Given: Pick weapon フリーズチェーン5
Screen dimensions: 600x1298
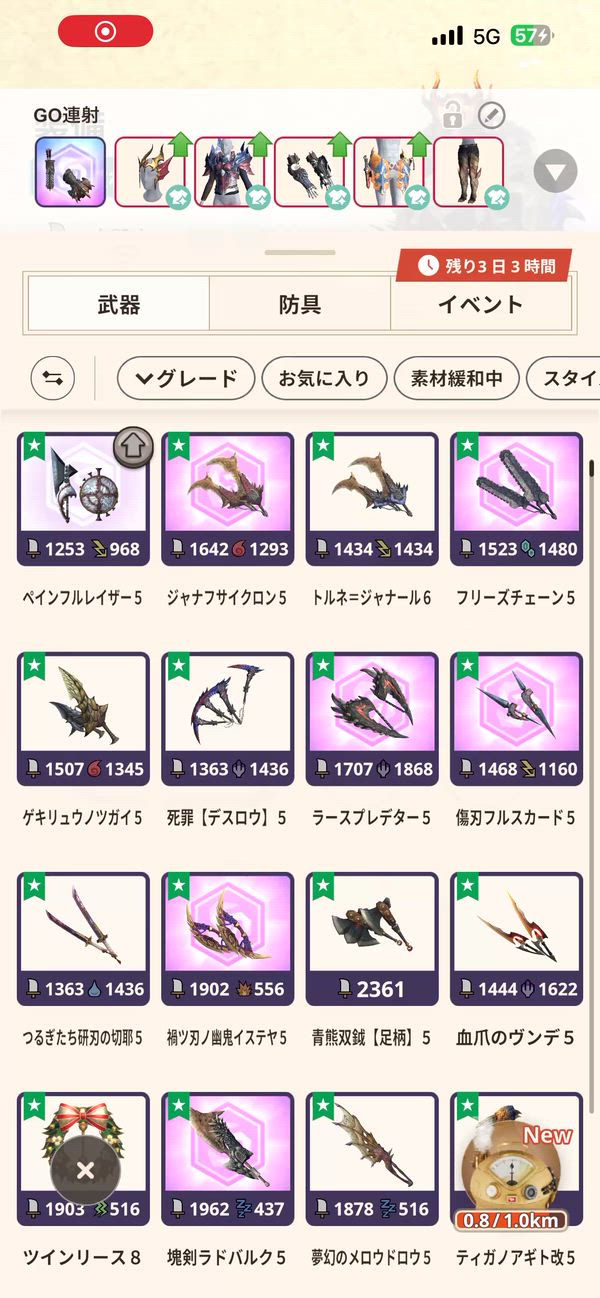Looking at the screenshot, I should point(515,497).
